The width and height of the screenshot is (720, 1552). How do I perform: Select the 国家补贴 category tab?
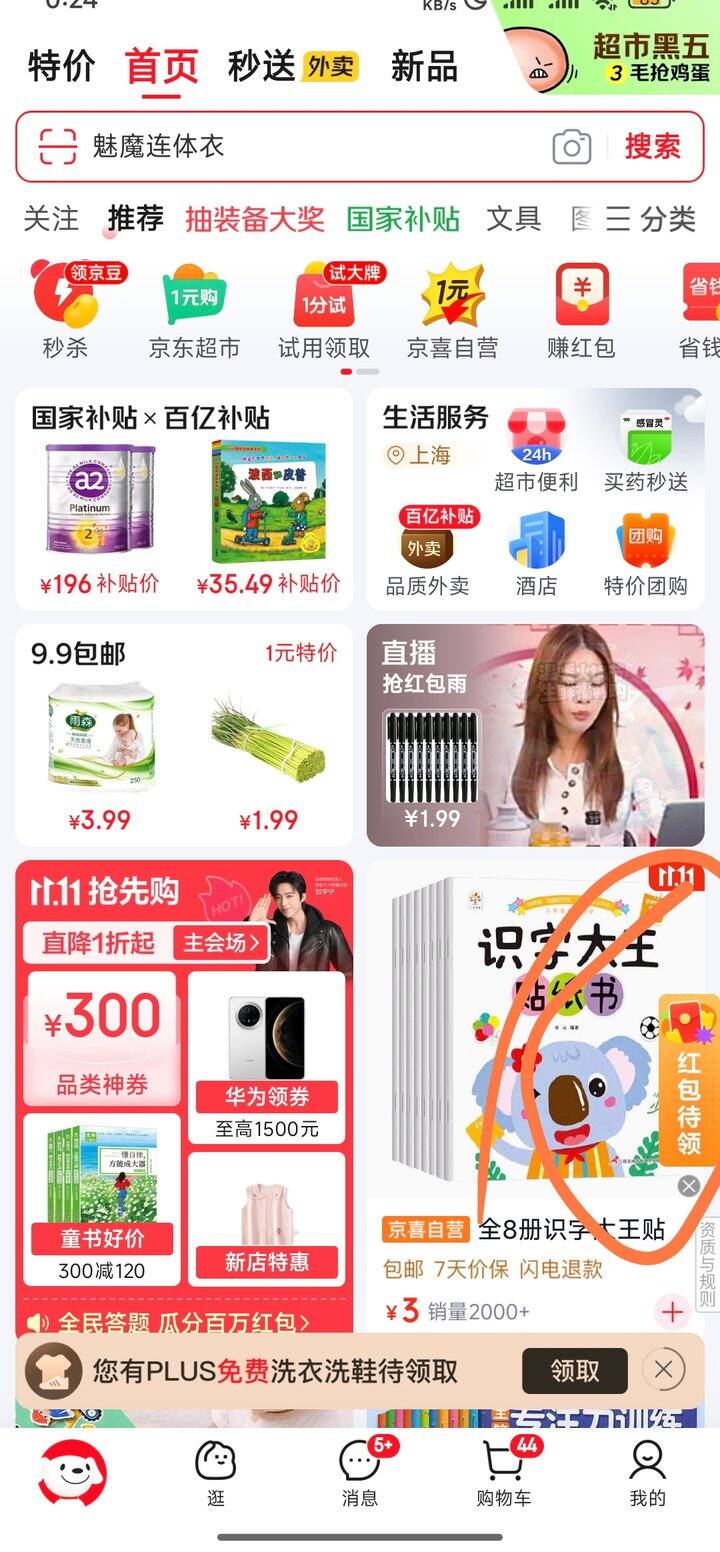coord(403,219)
